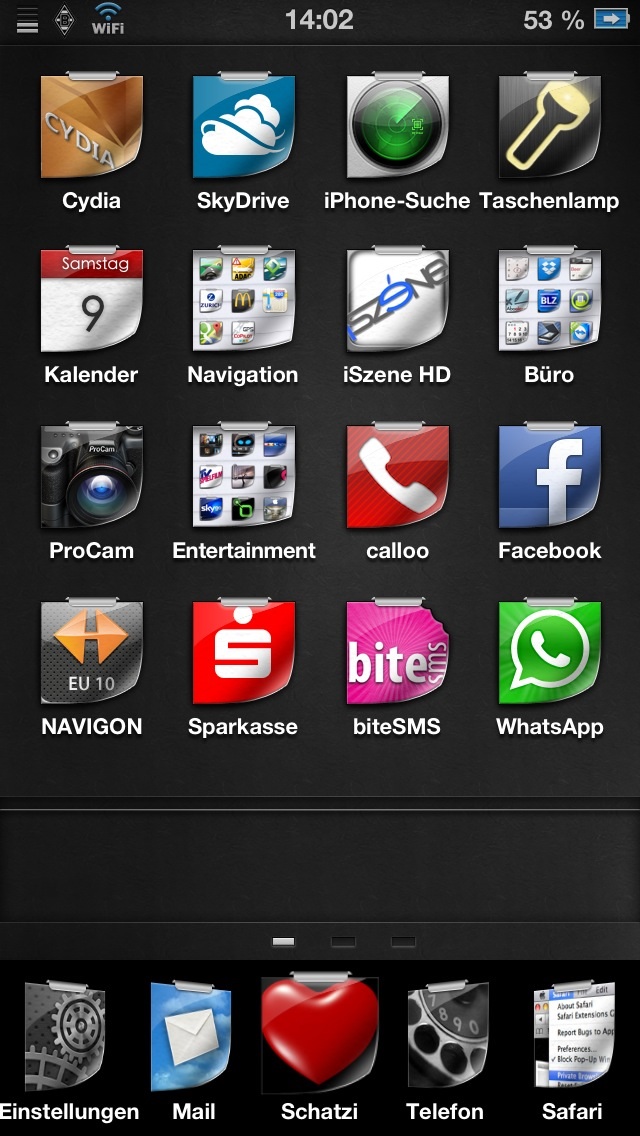The image size is (640, 1136).
Task: Open the Büro folder
Action: point(549,303)
